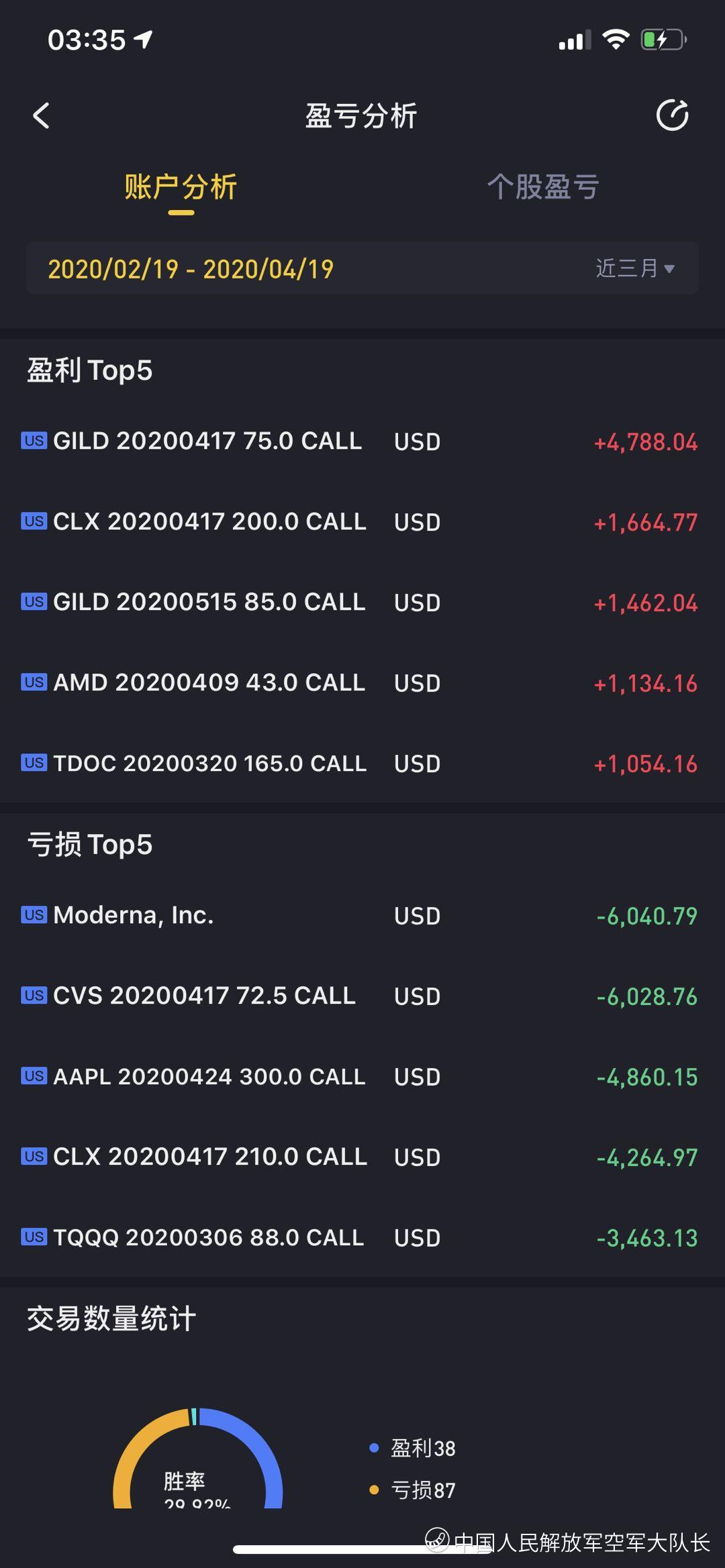Go back from the 盈亏分析 page

[42, 116]
